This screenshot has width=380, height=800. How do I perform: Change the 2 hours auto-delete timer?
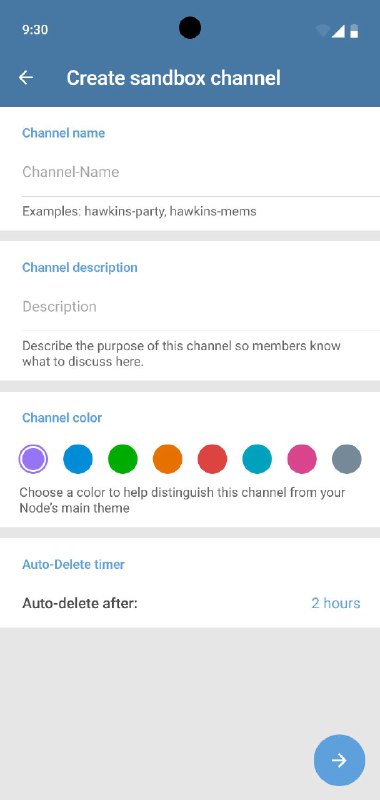336,603
